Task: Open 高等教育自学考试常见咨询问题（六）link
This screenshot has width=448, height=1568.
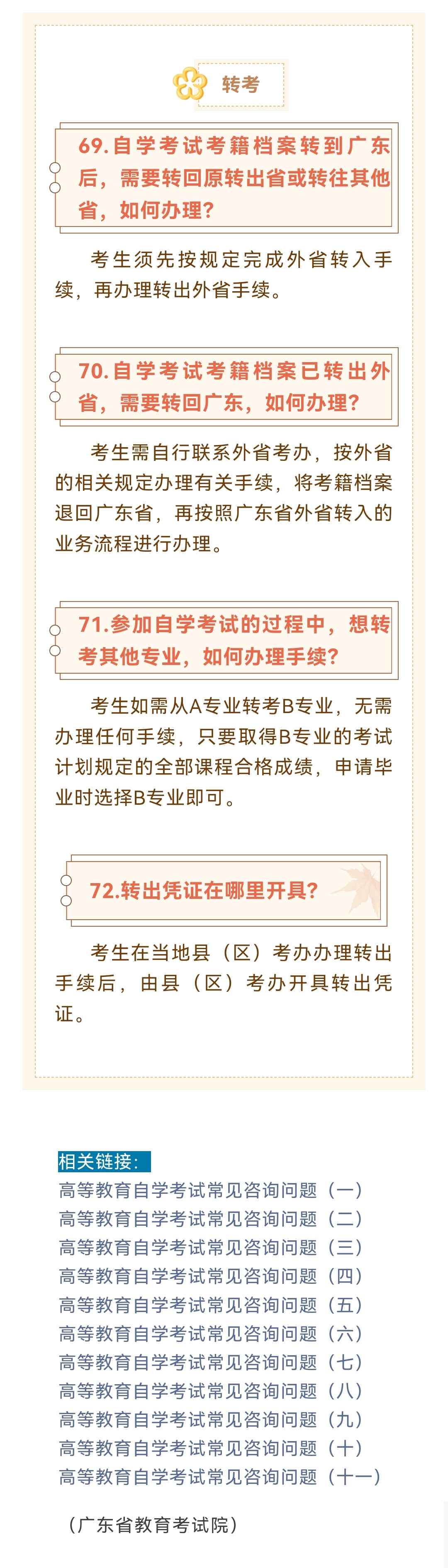Action: tap(211, 1334)
